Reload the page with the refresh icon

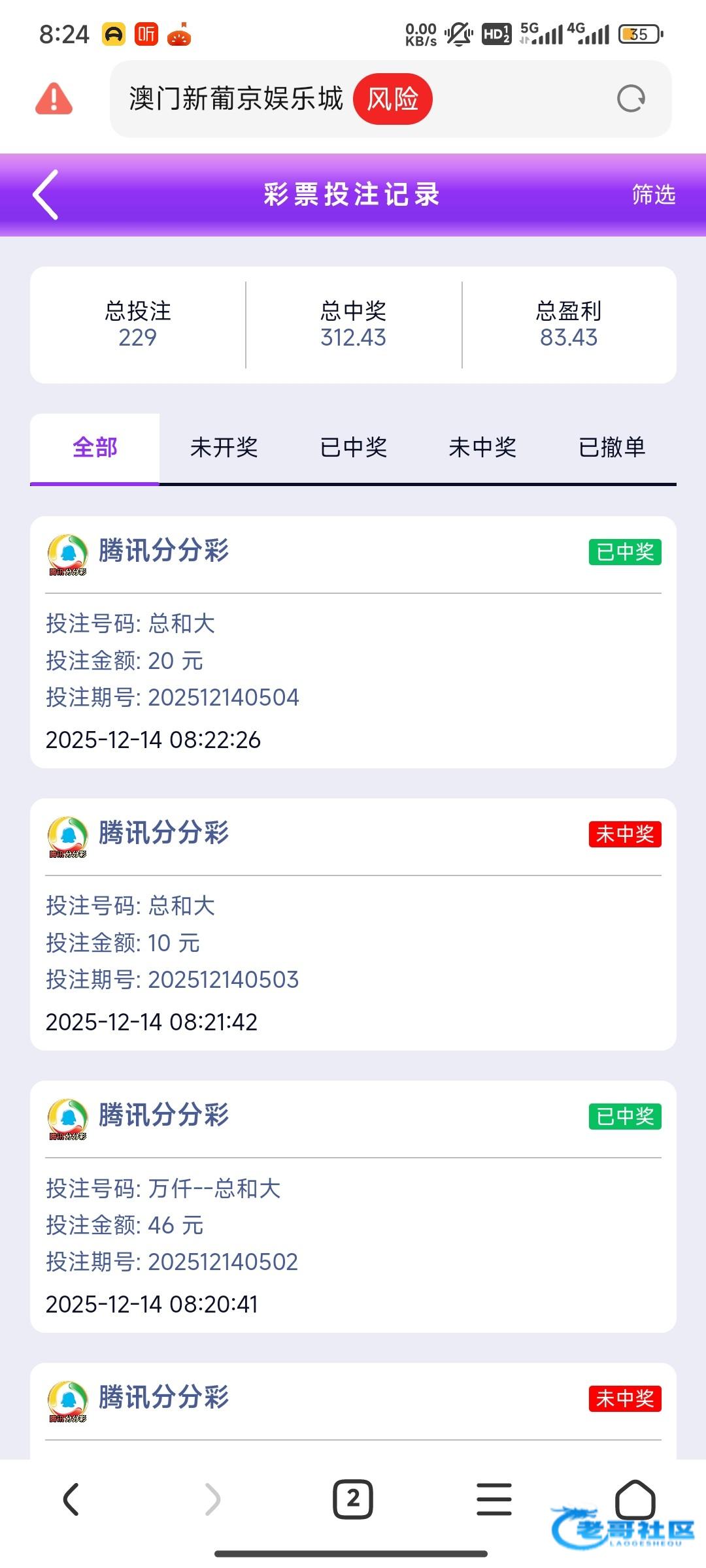631,99
